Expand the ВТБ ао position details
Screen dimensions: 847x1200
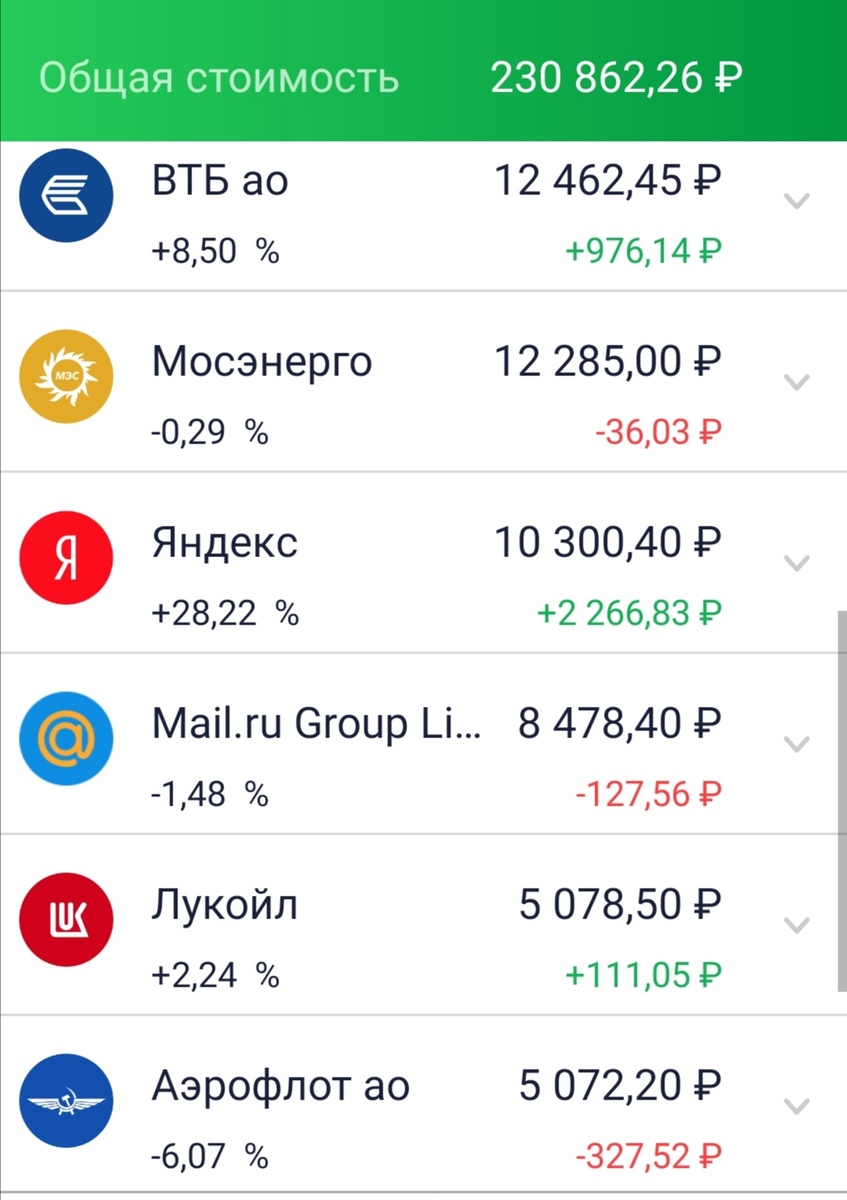click(796, 200)
